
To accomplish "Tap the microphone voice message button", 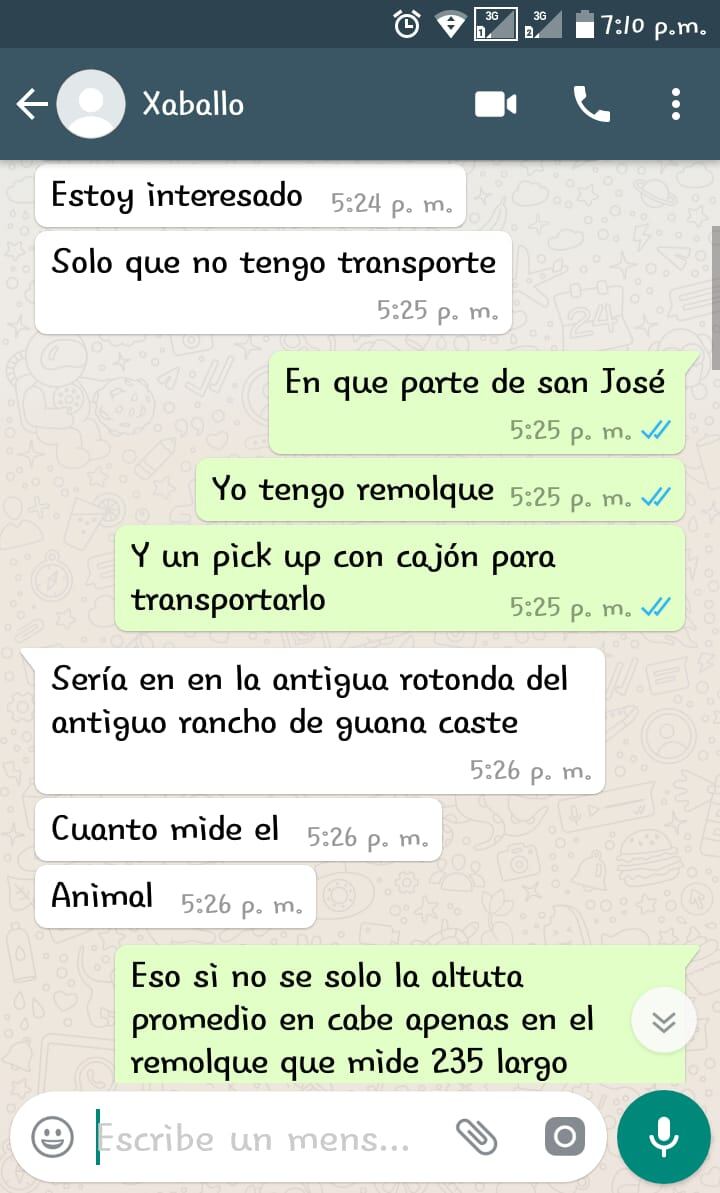I will click(663, 1137).
